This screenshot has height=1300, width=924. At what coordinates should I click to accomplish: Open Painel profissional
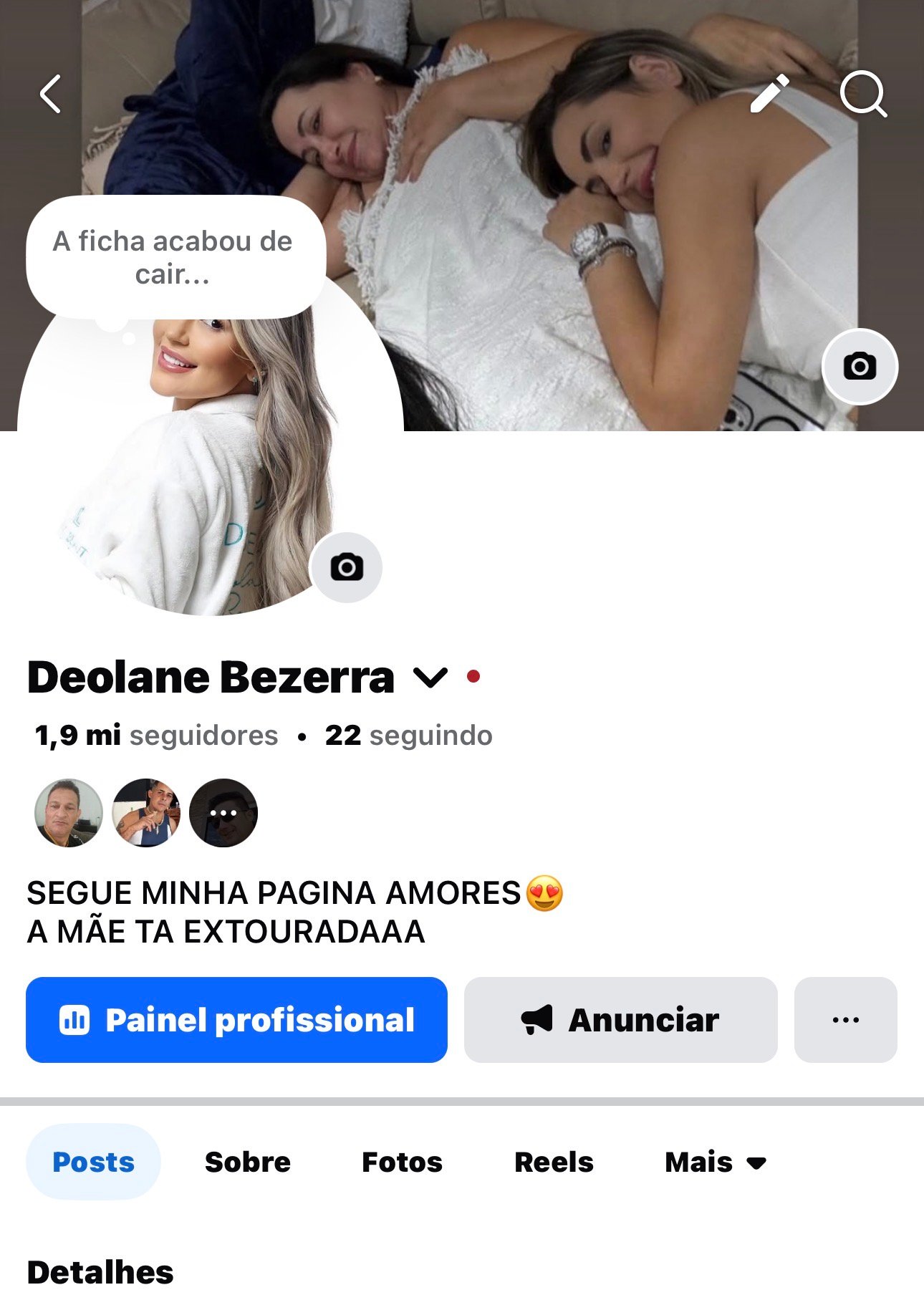coord(236,1020)
